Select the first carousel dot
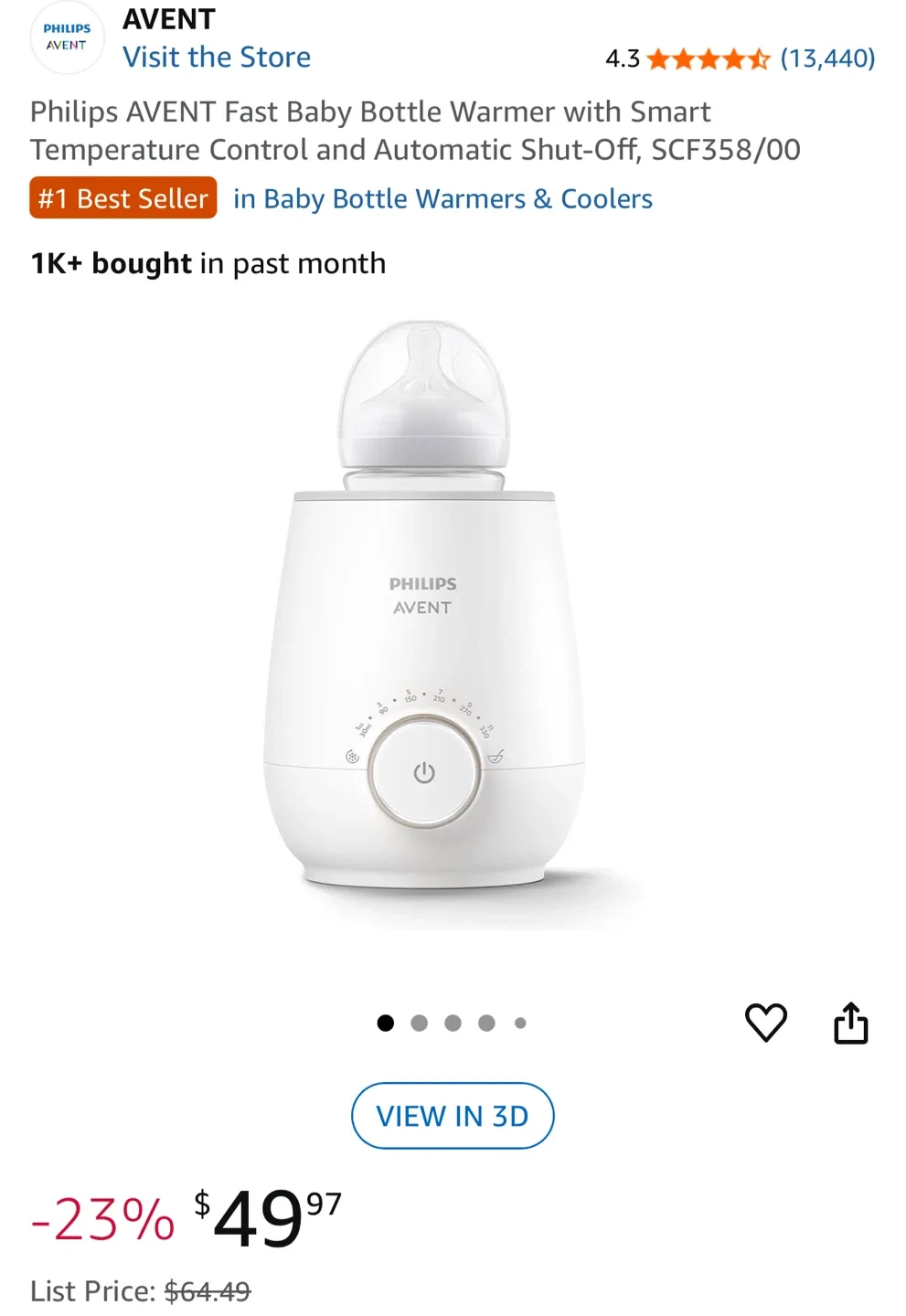Viewport: 906px width, 1316px height. pyautogui.click(x=386, y=1023)
